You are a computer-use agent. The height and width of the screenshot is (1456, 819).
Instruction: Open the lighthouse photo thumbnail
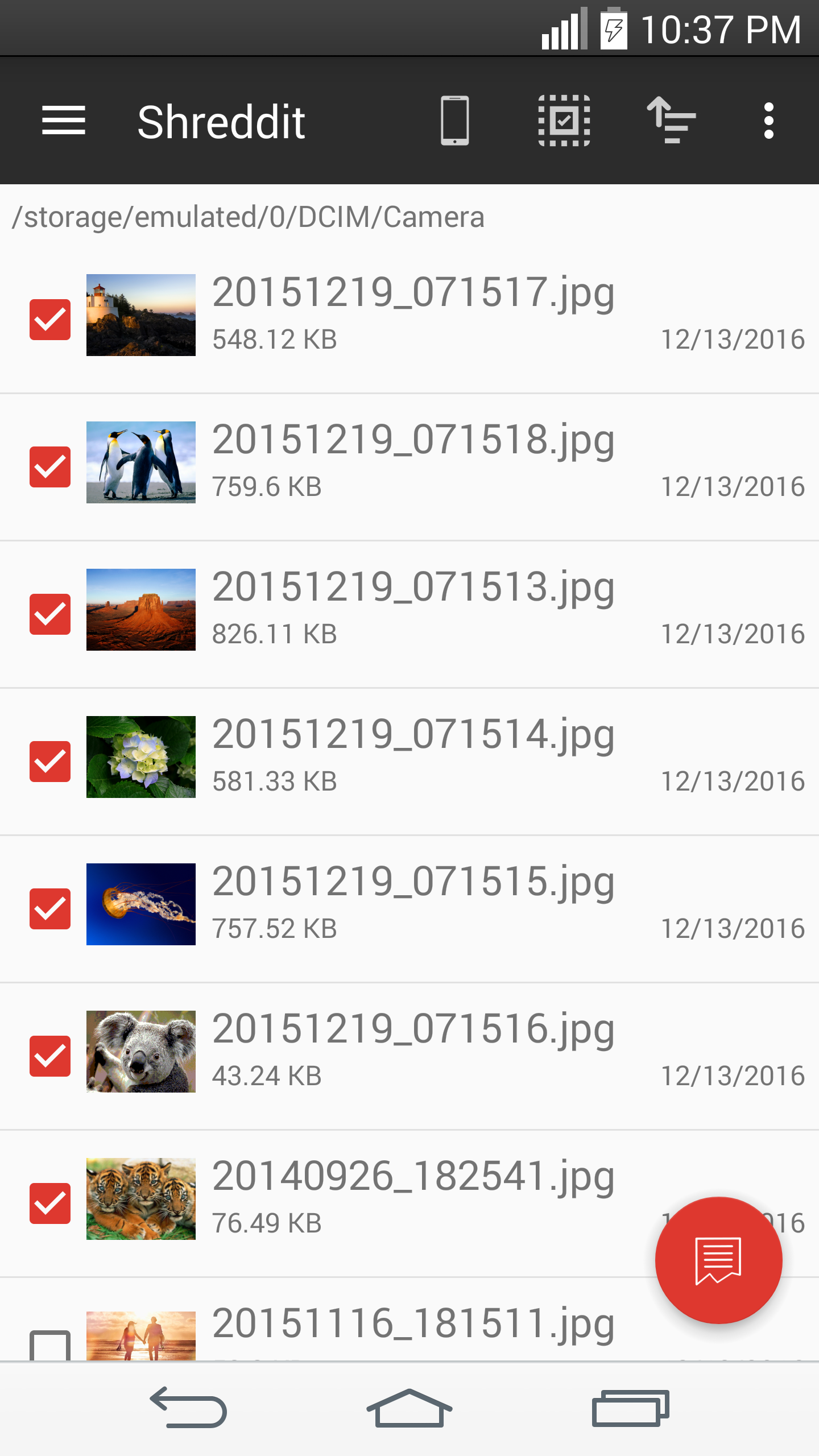141,315
